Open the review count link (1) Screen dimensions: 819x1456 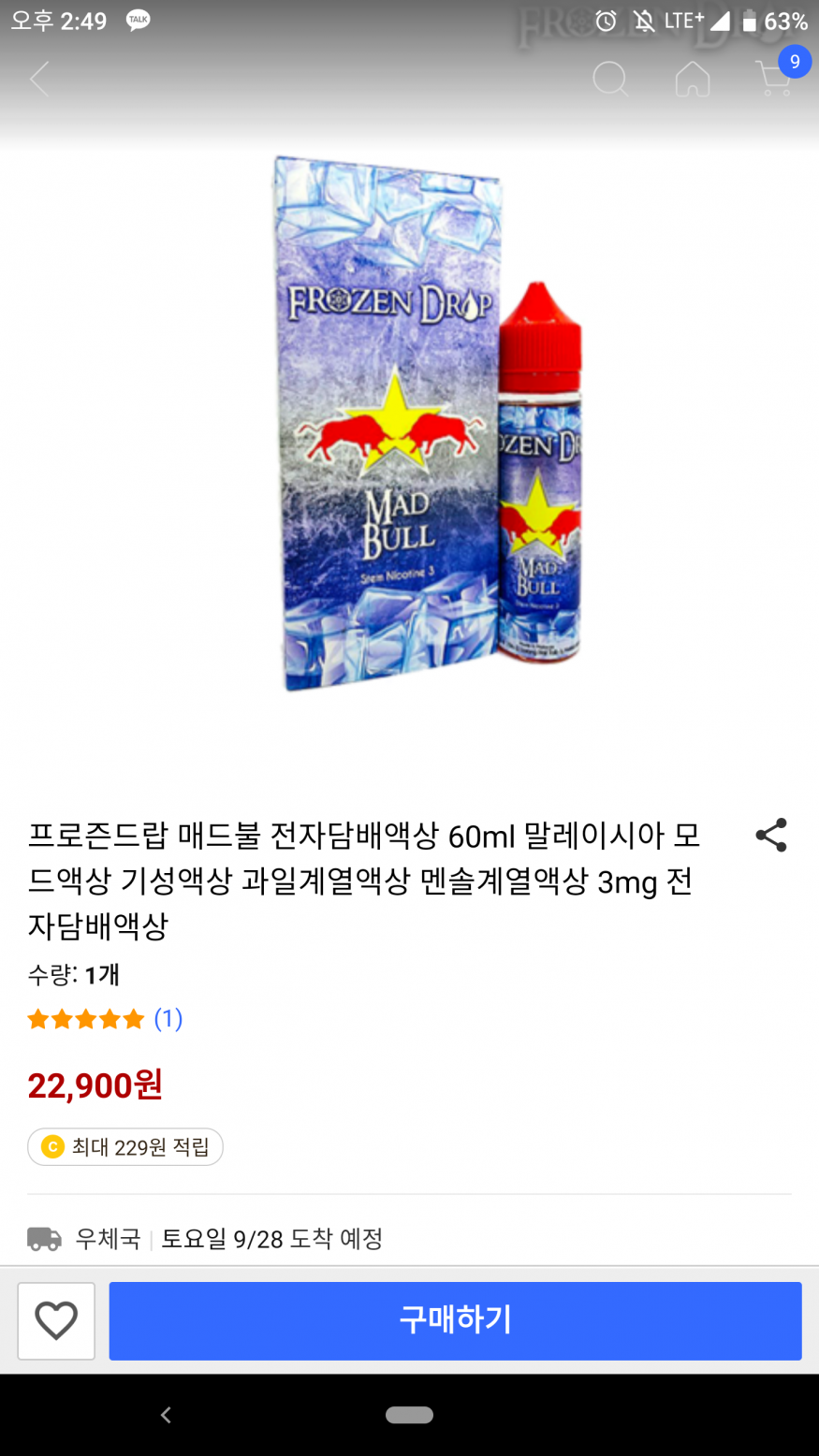[x=168, y=1019]
